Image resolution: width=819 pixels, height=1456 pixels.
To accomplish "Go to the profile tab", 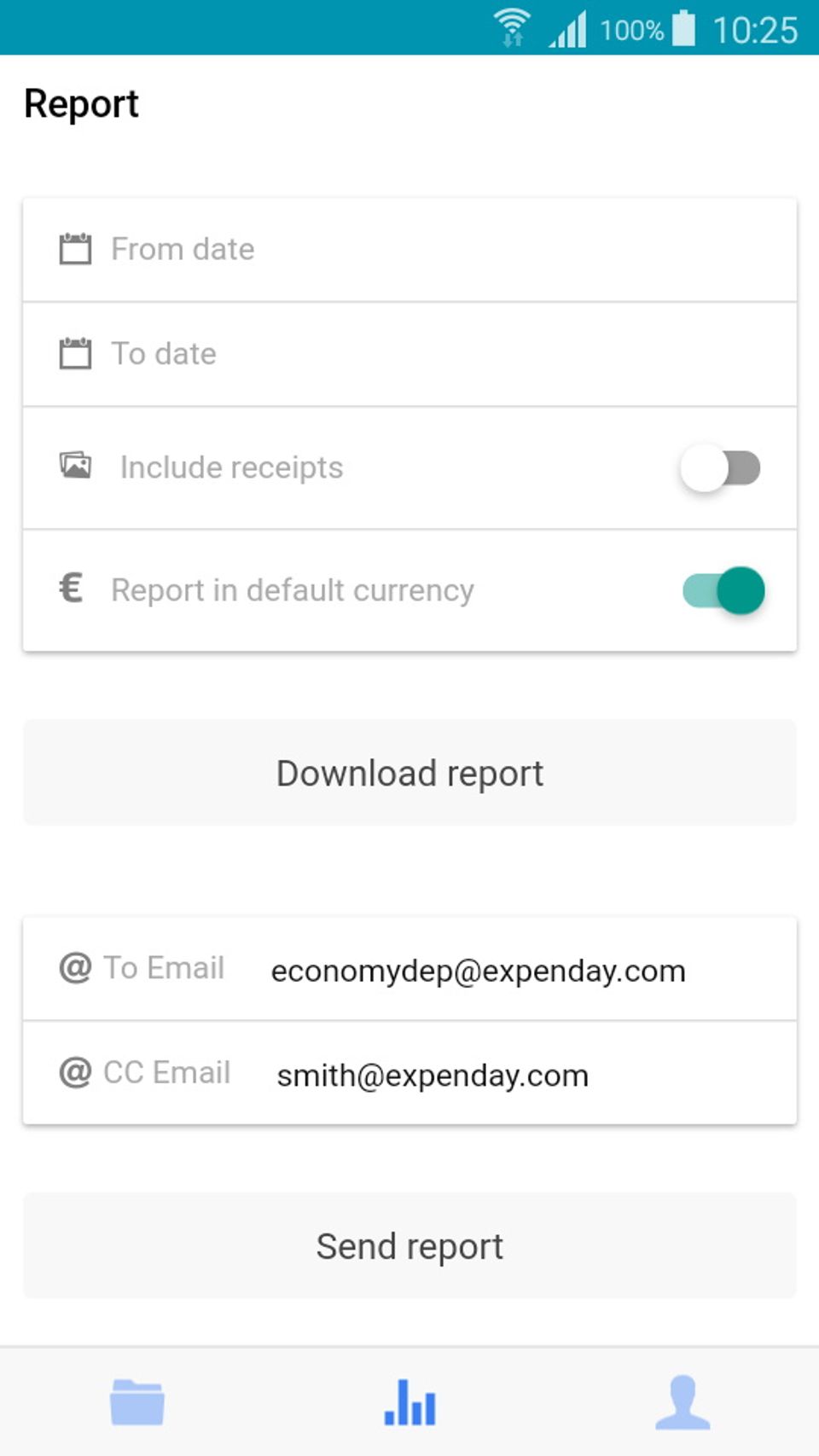I will click(682, 1402).
